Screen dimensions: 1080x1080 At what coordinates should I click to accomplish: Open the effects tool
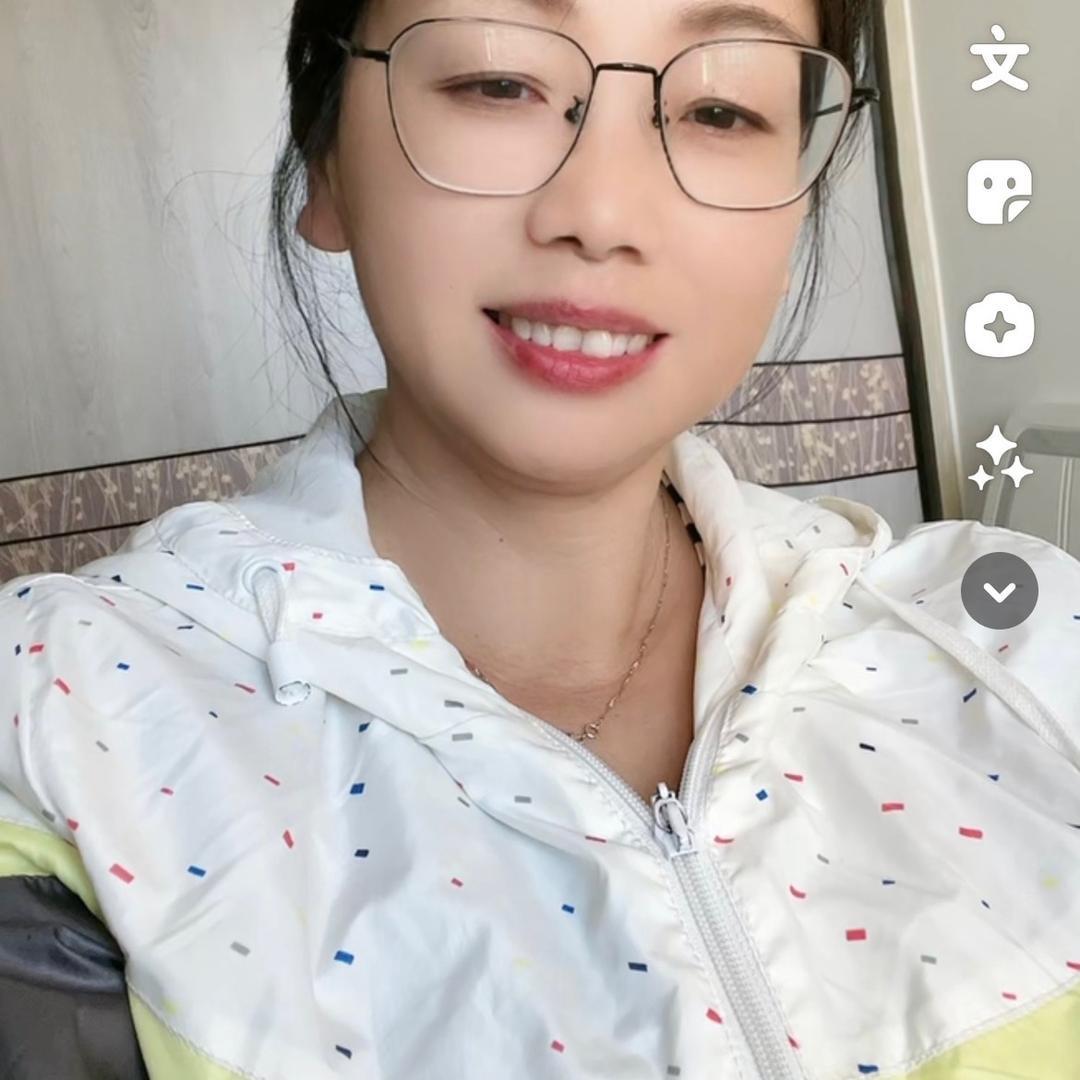point(999,325)
